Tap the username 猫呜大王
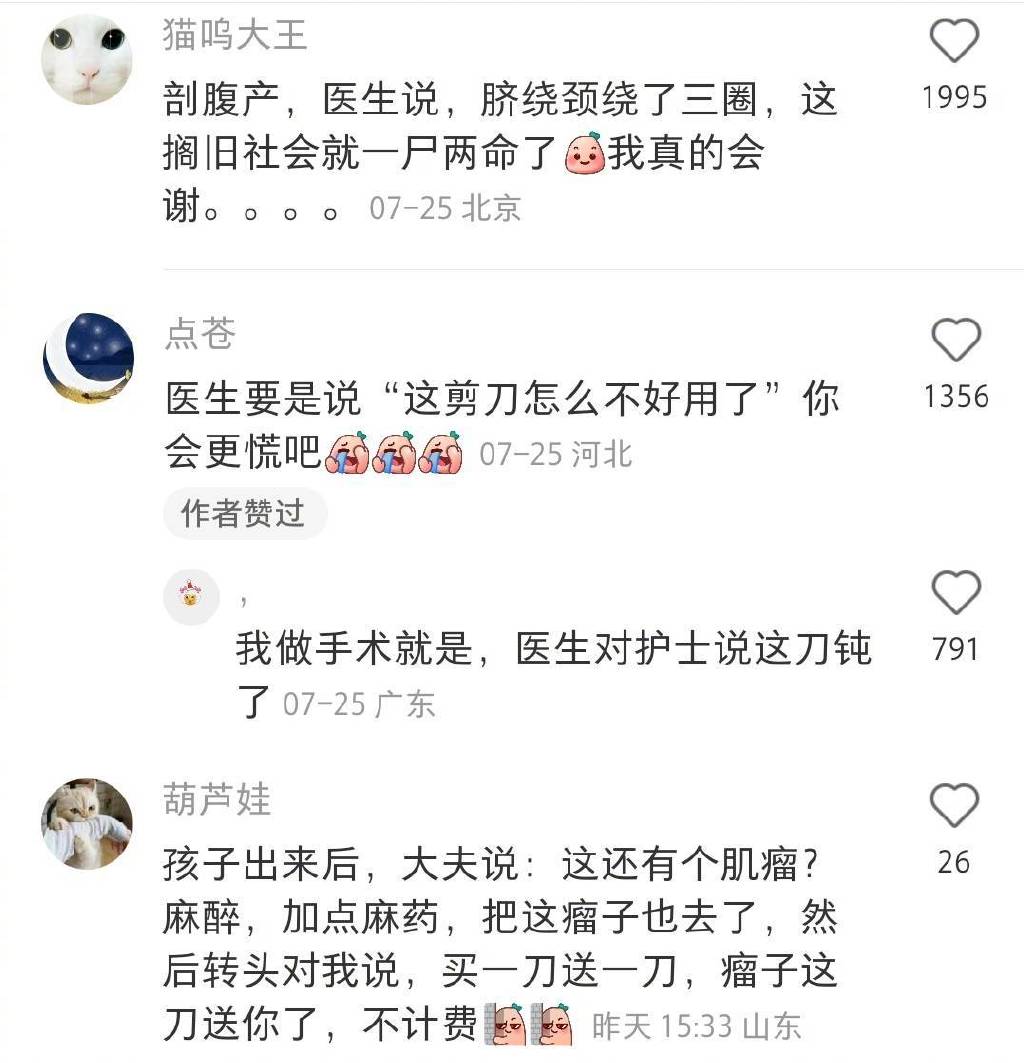1024x1063 pixels. tap(234, 35)
